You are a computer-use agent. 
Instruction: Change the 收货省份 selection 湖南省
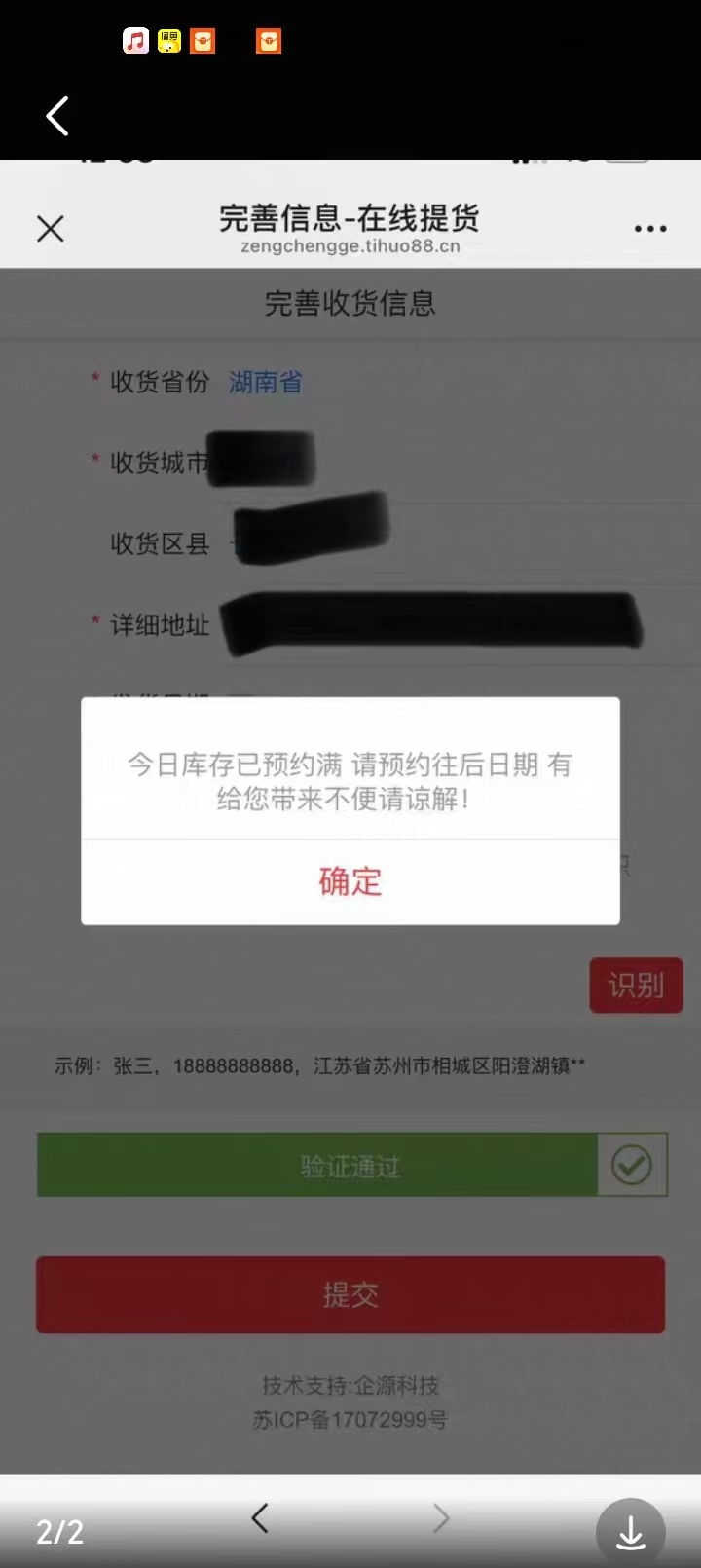tap(265, 382)
